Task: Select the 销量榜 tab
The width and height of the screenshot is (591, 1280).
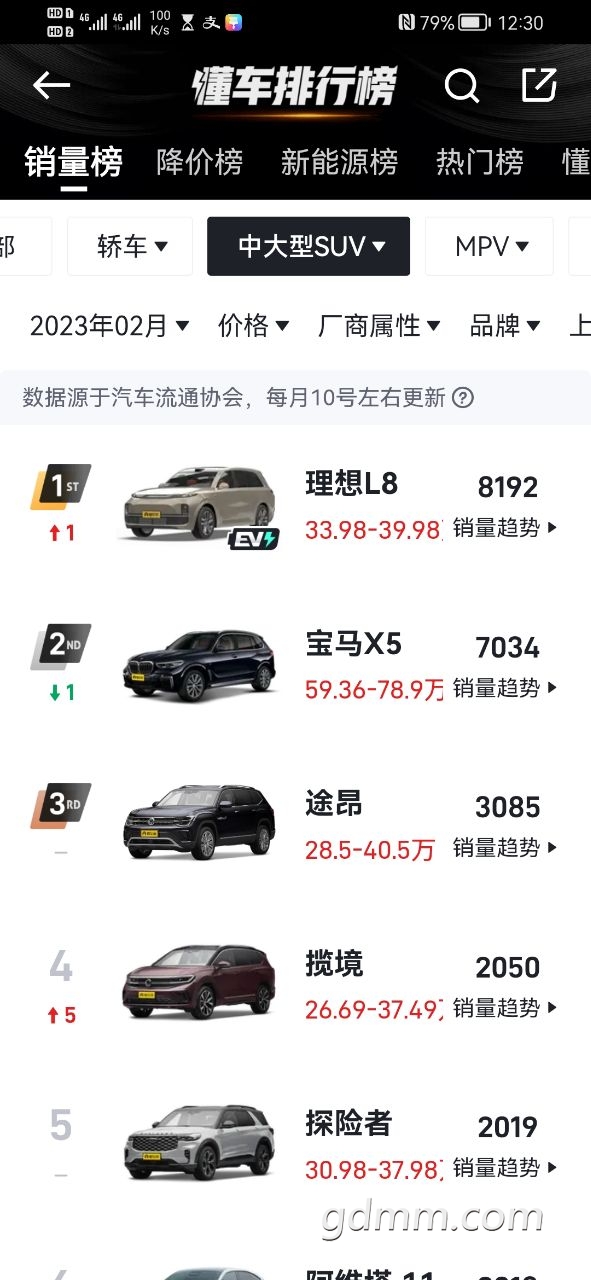Action: point(73,162)
